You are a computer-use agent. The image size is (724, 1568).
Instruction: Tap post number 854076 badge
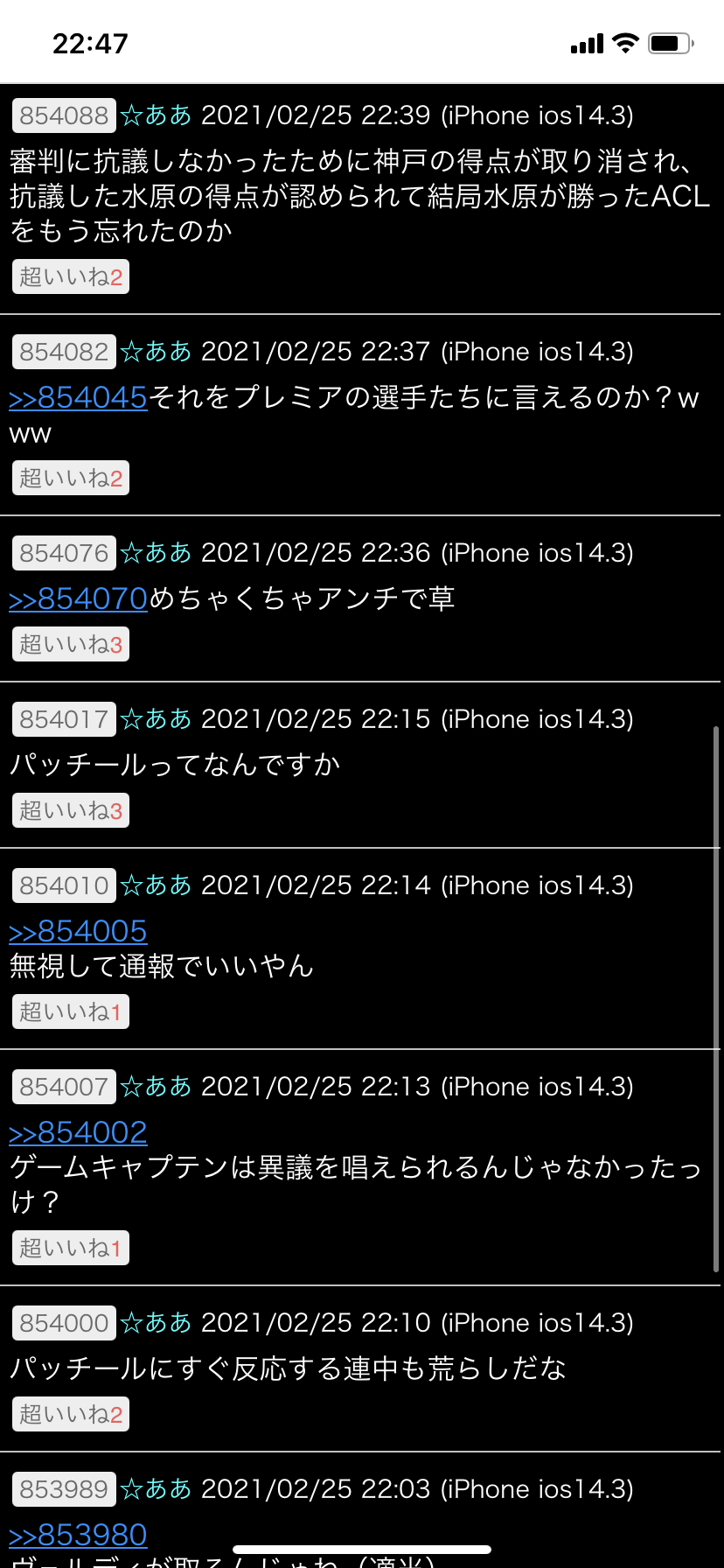[x=64, y=553]
